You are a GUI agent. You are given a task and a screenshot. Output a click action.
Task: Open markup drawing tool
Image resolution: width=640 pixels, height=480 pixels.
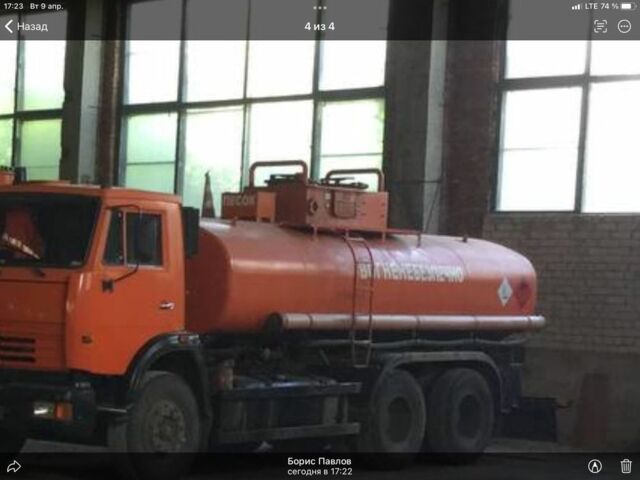click(x=595, y=466)
